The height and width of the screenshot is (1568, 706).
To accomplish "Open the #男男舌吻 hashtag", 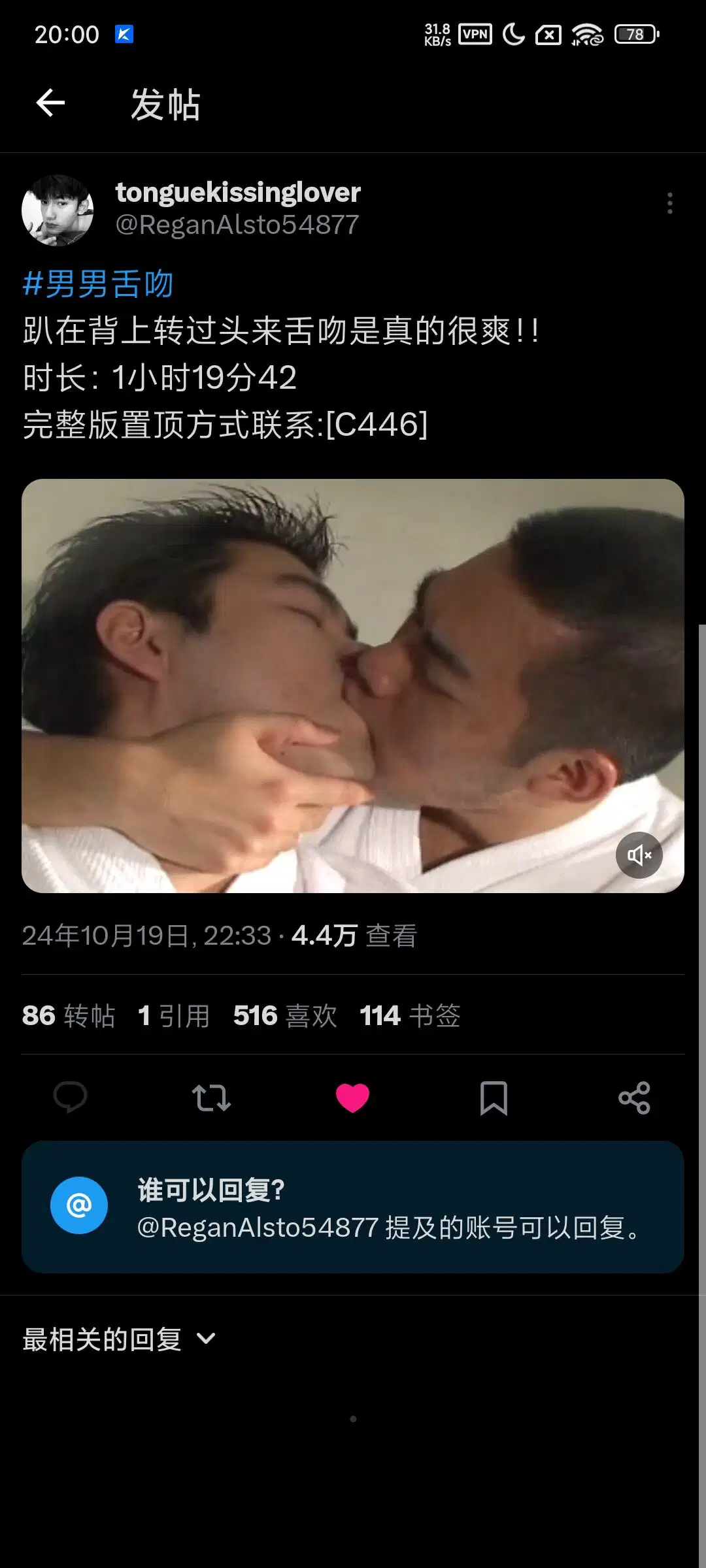I will tap(98, 284).
